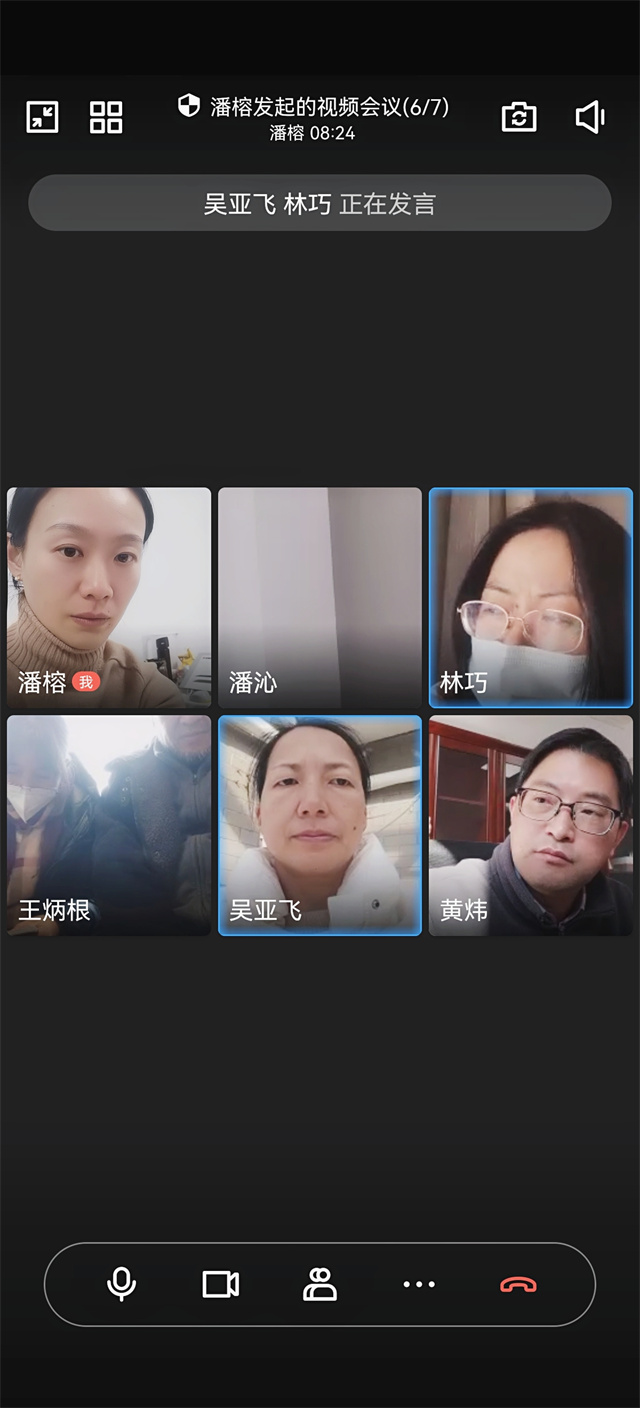The width and height of the screenshot is (640, 1408).
Task: Open the participants list
Action: tap(320, 1284)
